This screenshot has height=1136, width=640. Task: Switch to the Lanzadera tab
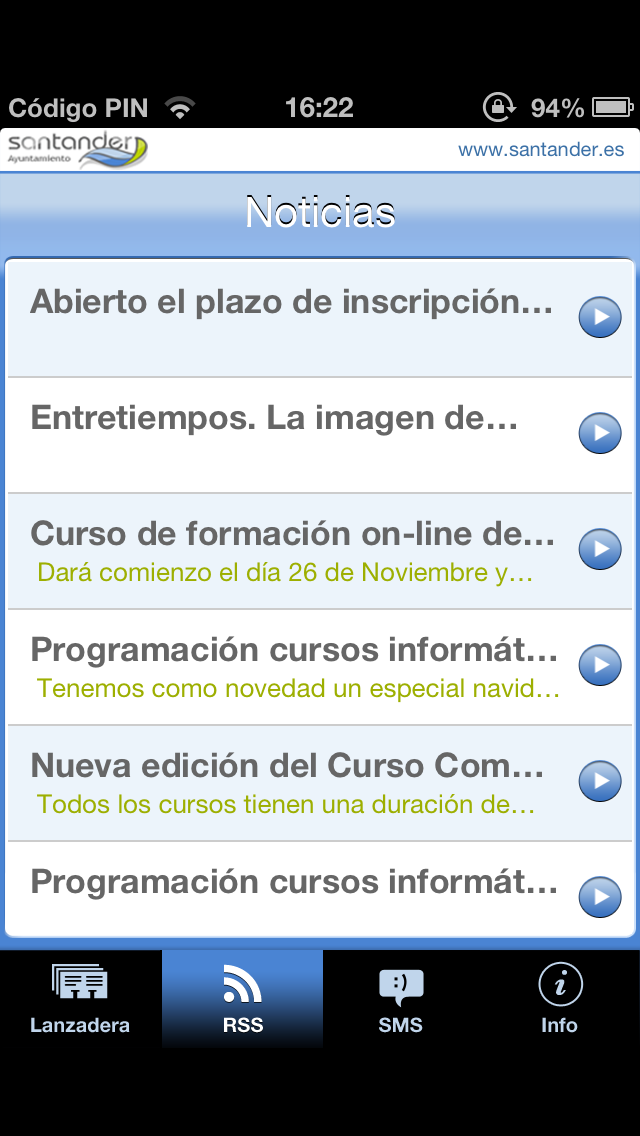[x=80, y=998]
